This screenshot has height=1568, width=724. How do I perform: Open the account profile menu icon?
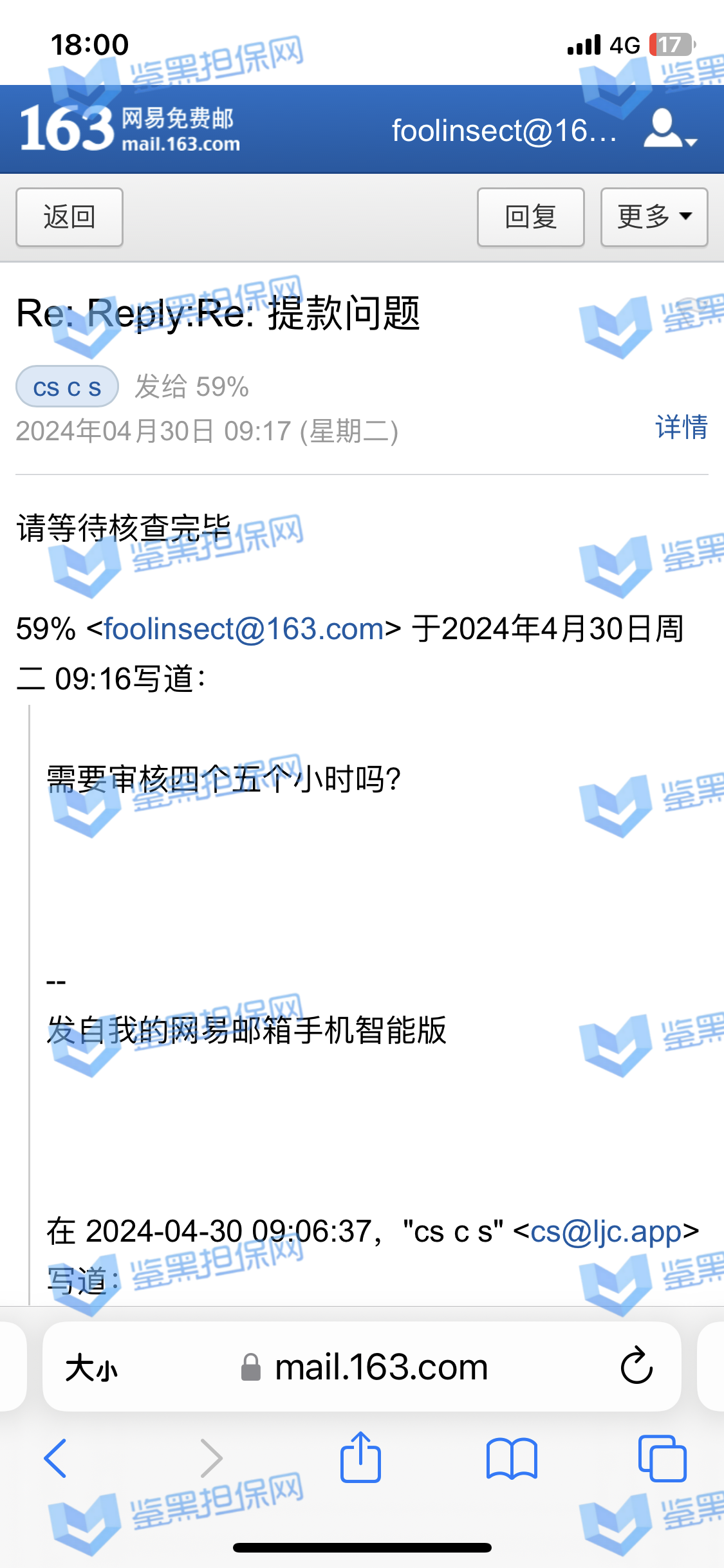[669, 129]
